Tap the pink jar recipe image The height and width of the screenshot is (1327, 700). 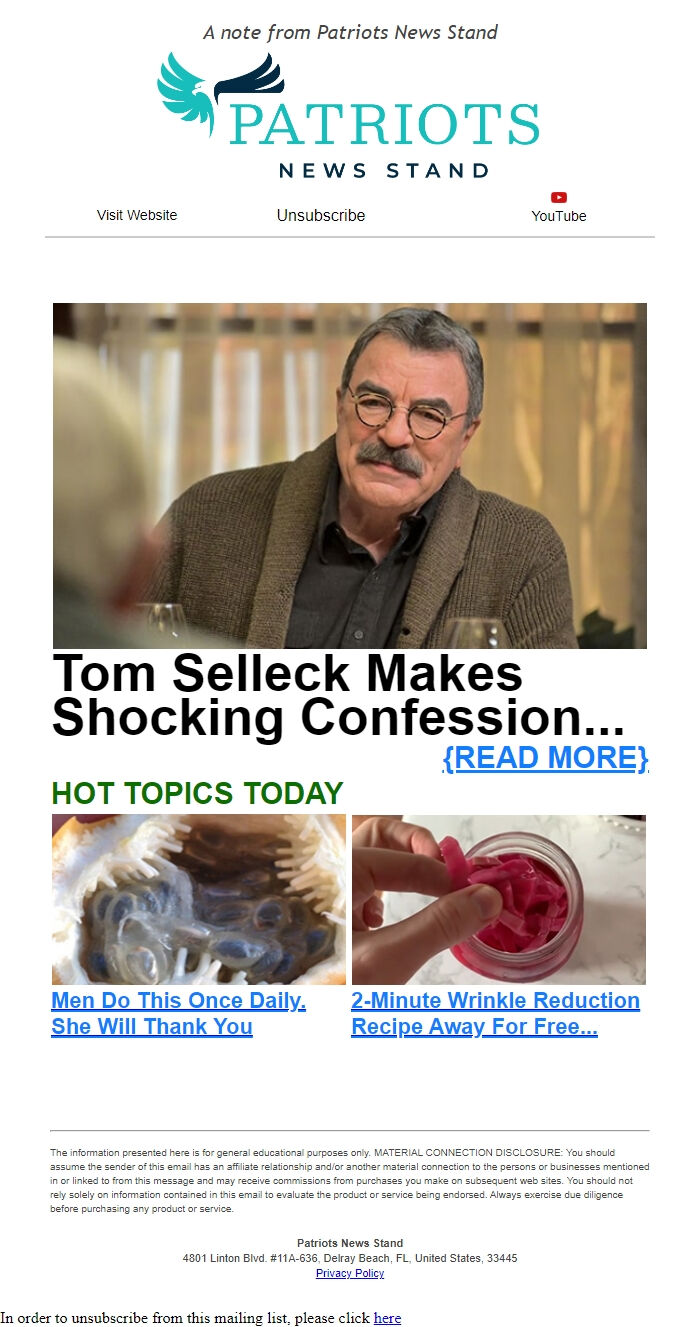(498, 899)
